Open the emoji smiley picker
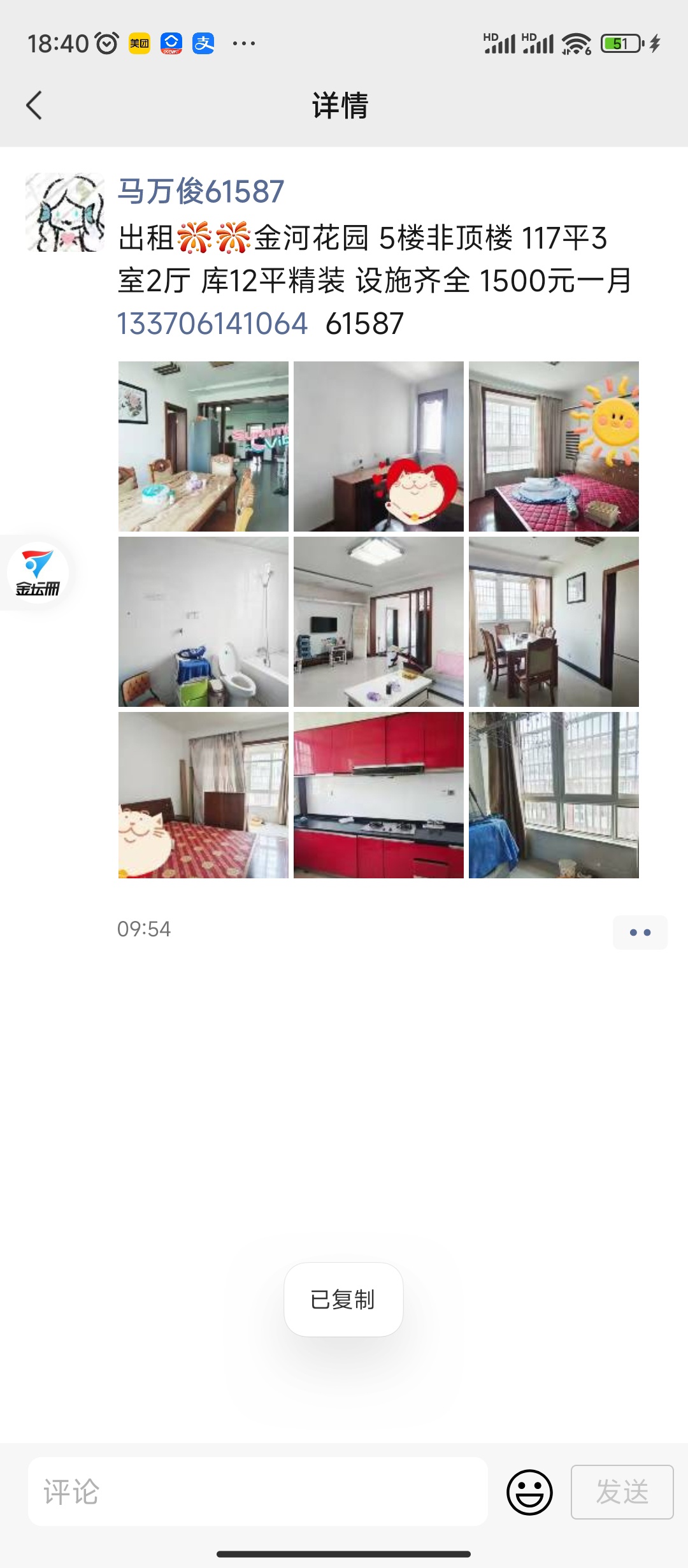Screen dimensions: 688x1568 tap(529, 1492)
